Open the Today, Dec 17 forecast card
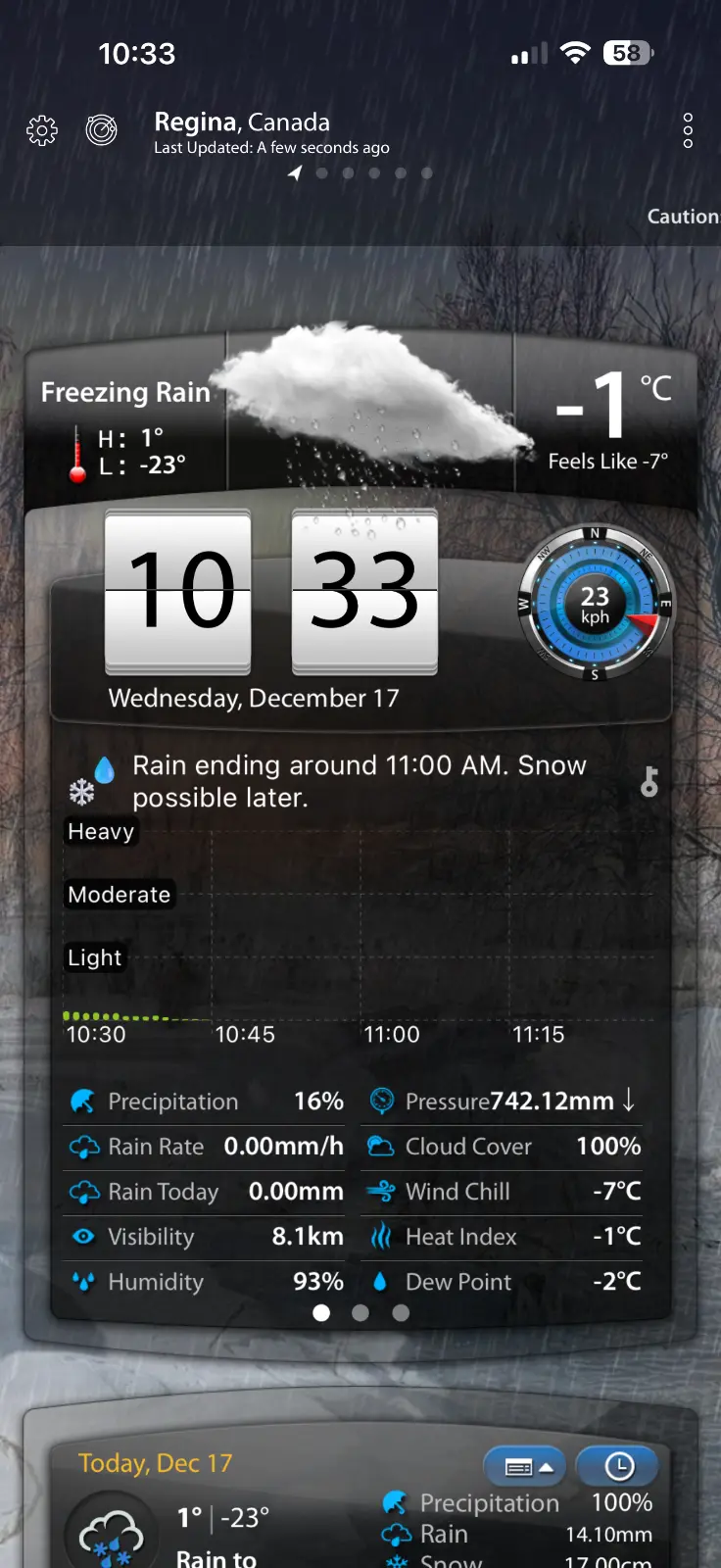The height and width of the screenshot is (1568, 721). click(156, 1463)
